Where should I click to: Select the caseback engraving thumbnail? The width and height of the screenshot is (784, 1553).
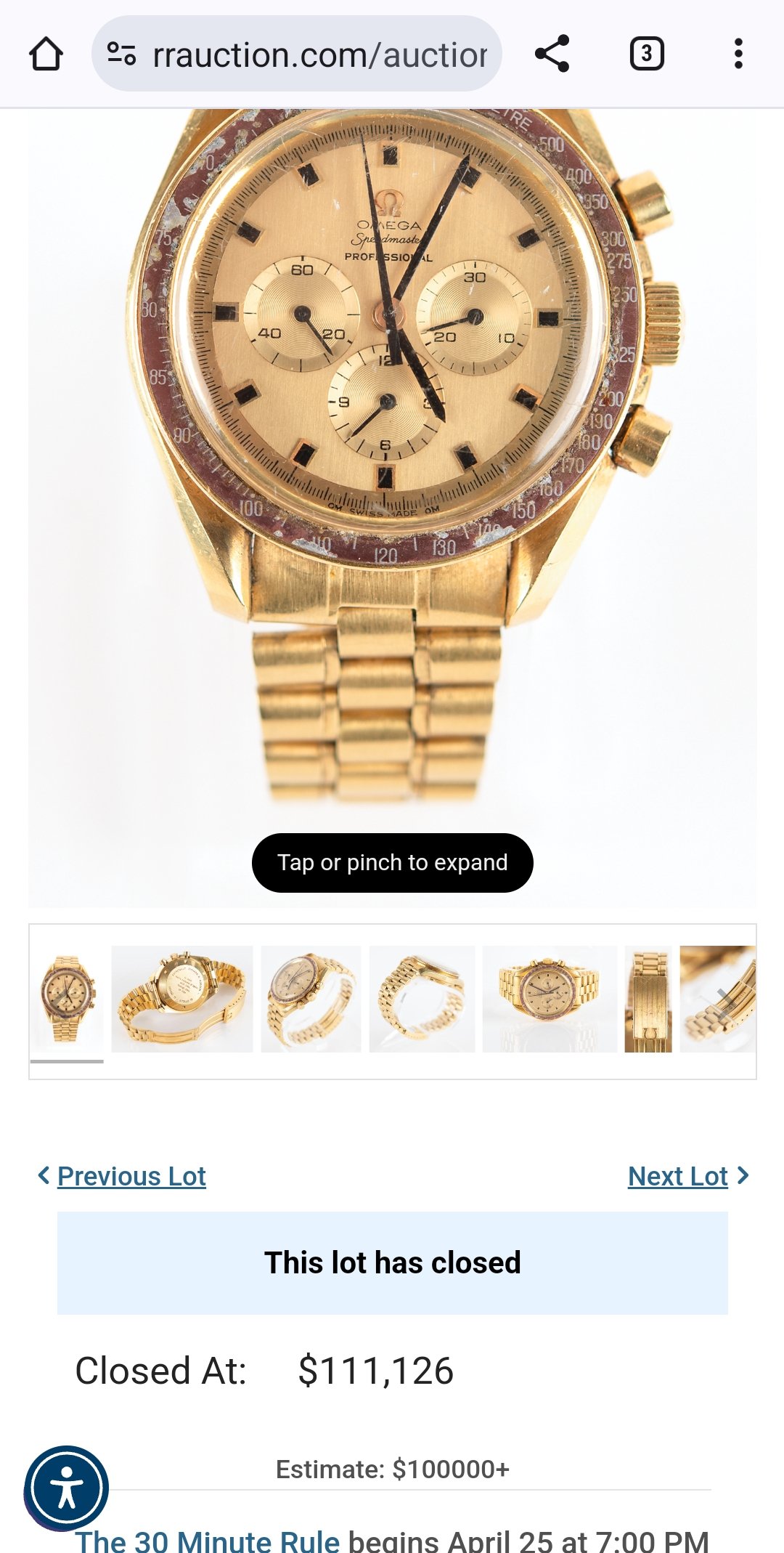pyautogui.click(x=181, y=999)
